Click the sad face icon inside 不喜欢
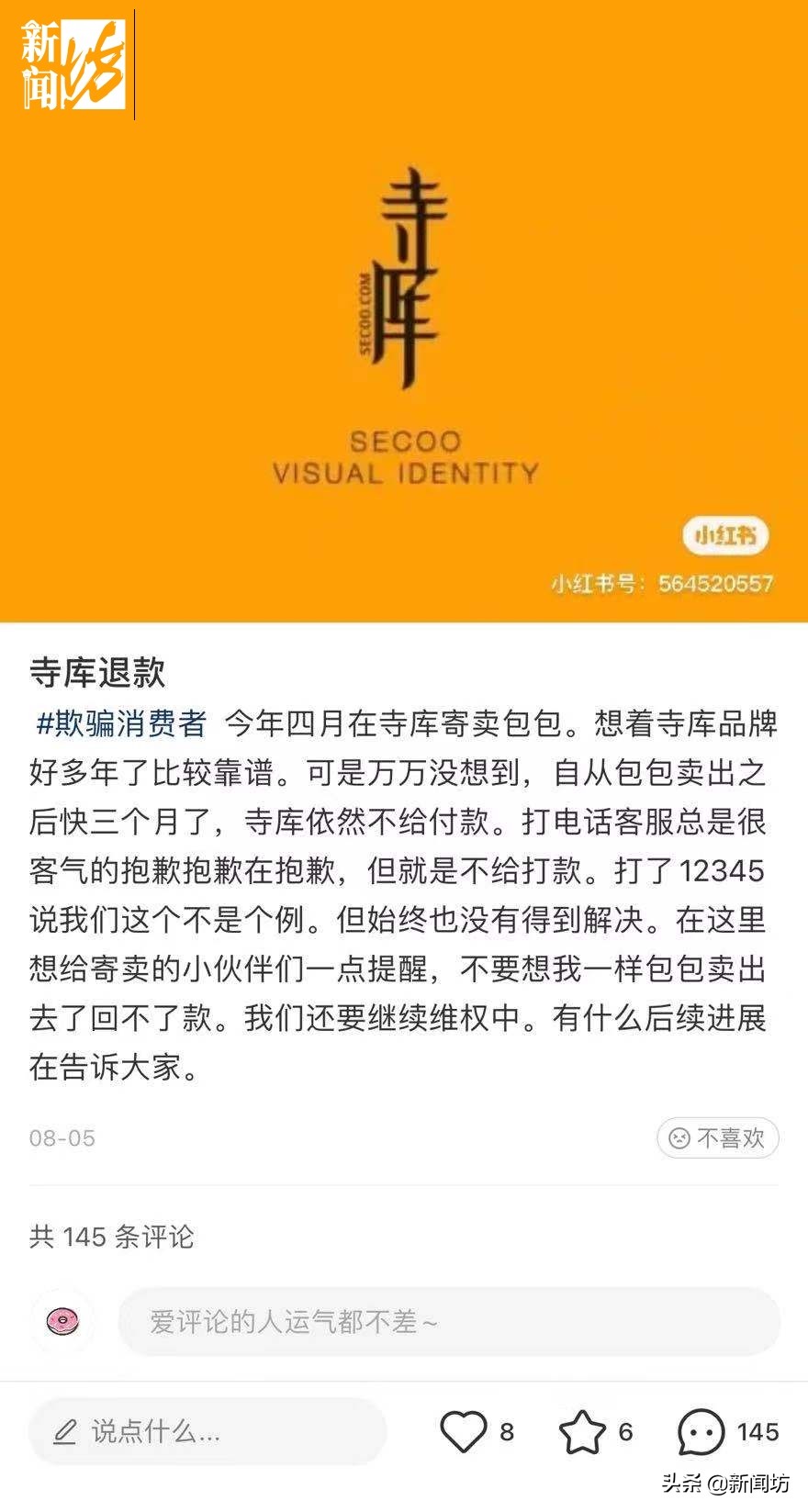Screen dimensions: 808x1512 click(x=679, y=1138)
